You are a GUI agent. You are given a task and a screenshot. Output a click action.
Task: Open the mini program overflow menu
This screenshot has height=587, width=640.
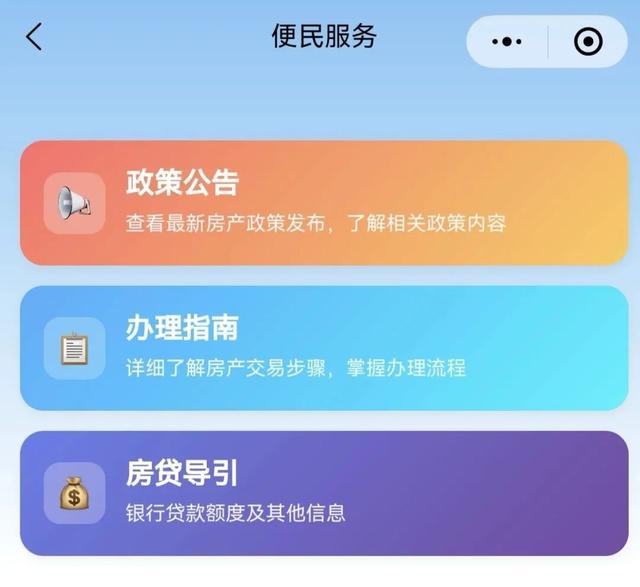click(x=508, y=41)
